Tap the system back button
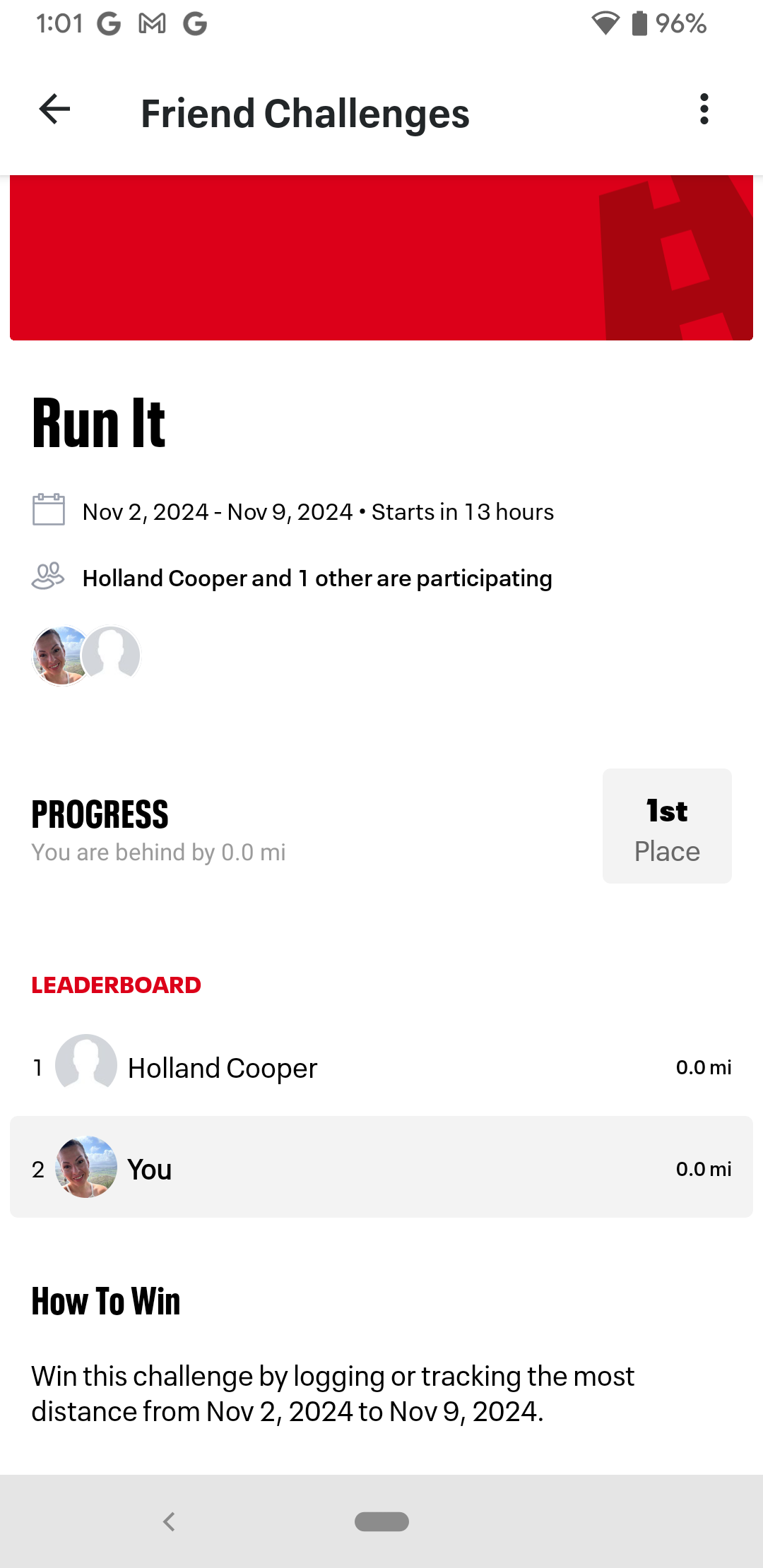This screenshot has height=1568, width=763. 169,1521
